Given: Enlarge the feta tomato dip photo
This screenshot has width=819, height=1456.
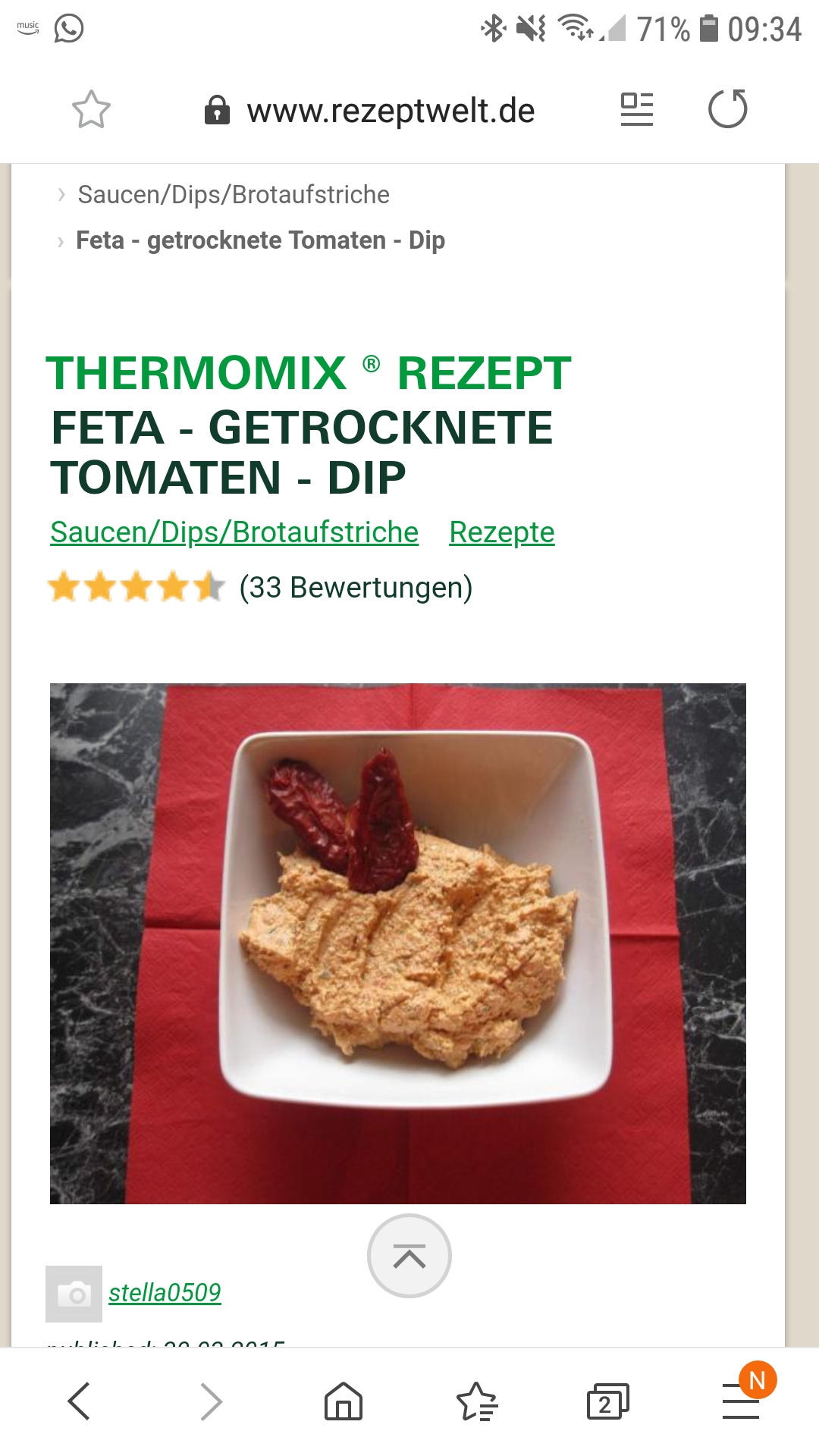Looking at the screenshot, I should click(x=398, y=943).
